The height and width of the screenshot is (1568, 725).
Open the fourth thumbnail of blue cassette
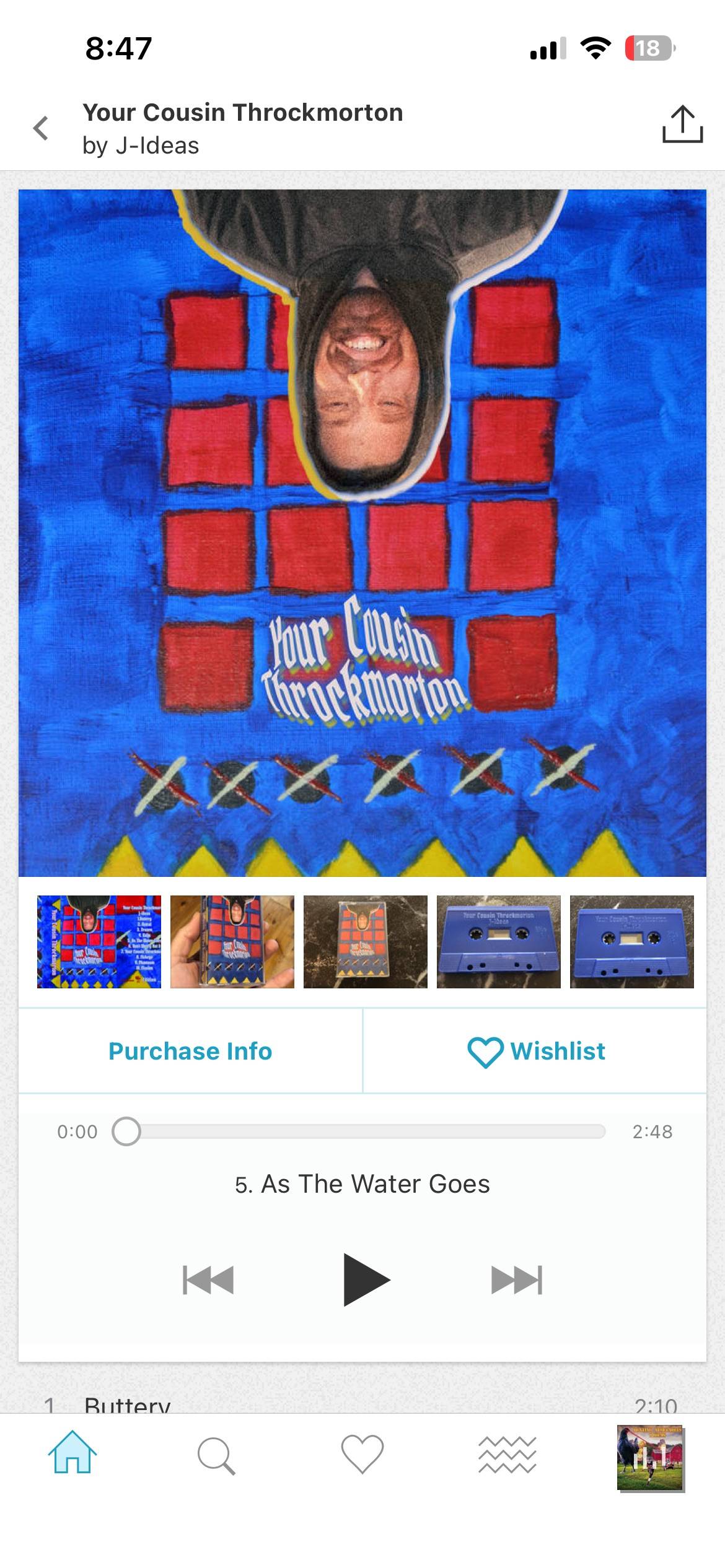click(x=499, y=942)
